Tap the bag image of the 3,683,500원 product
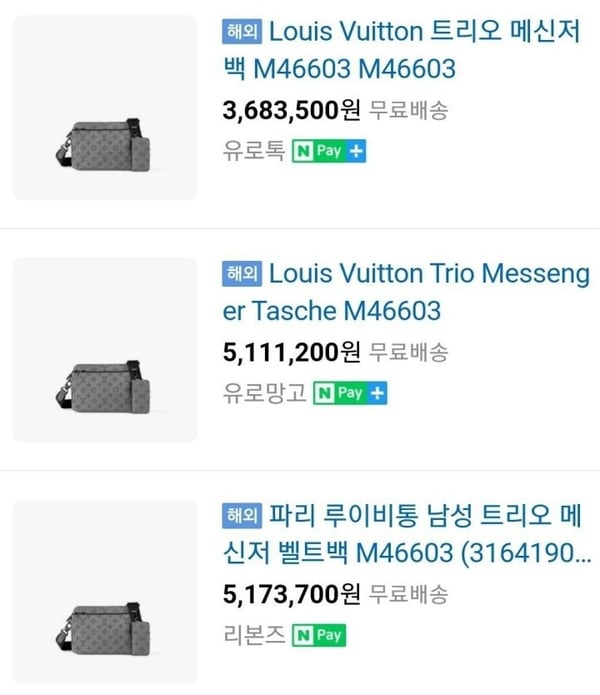The height and width of the screenshot is (695, 600). pos(105,108)
